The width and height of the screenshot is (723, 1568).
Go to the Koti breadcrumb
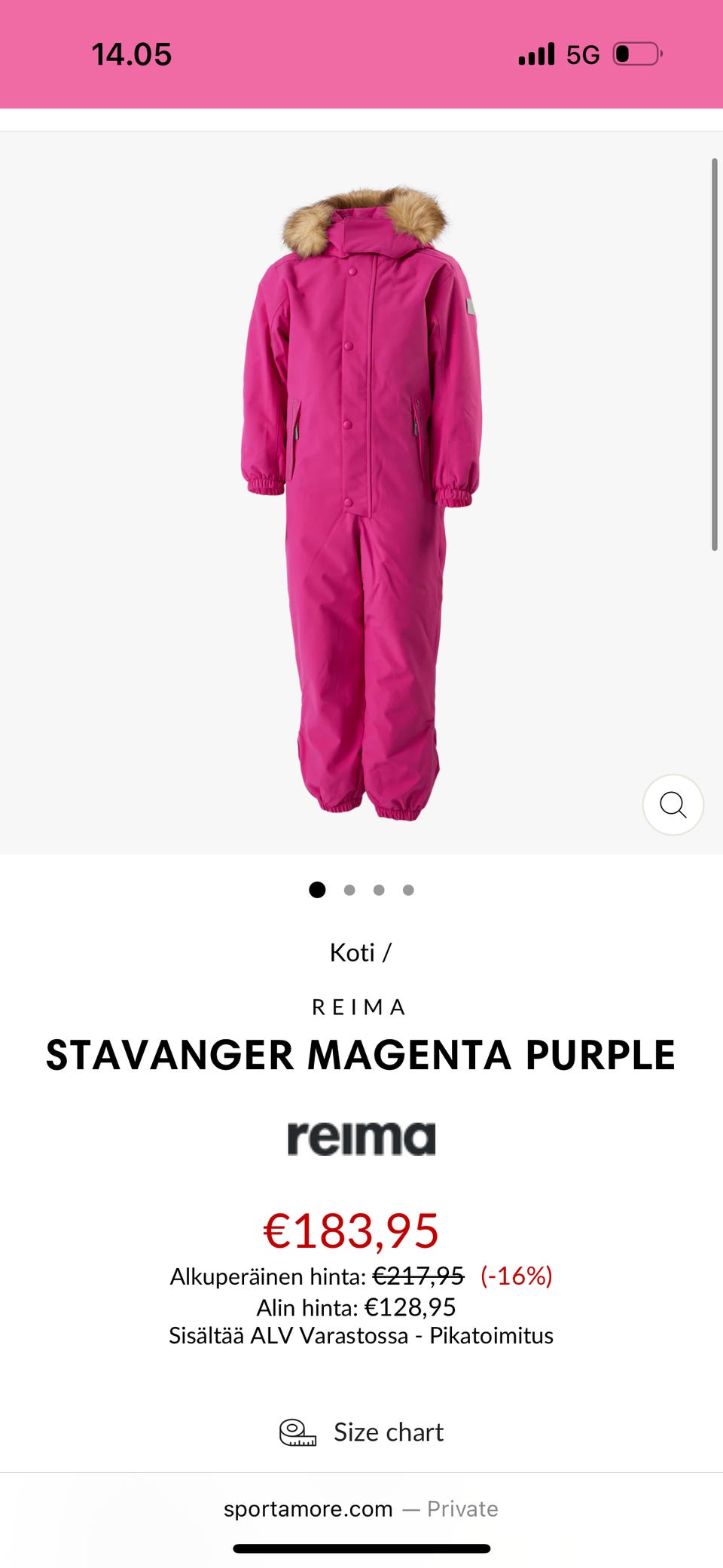click(x=352, y=952)
